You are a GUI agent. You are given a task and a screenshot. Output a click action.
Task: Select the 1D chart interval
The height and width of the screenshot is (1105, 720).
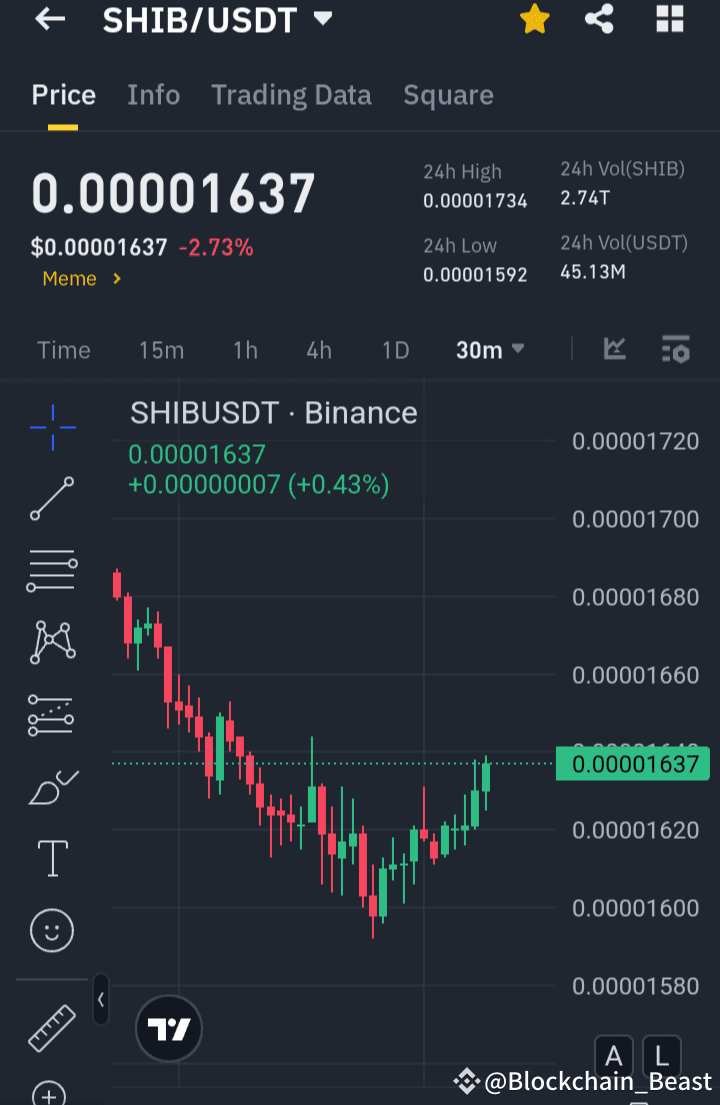pyautogui.click(x=395, y=350)
